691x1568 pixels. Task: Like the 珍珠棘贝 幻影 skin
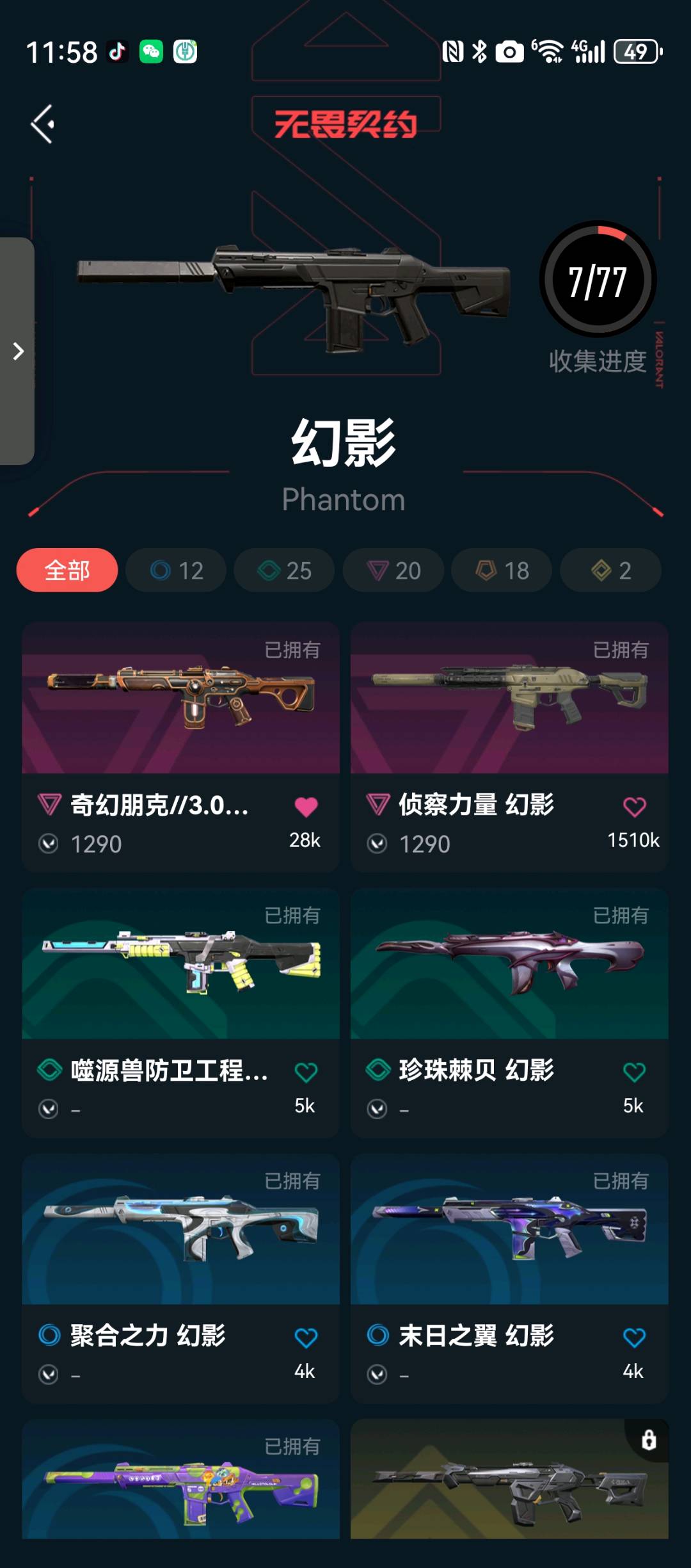[x=634, y=1072]
